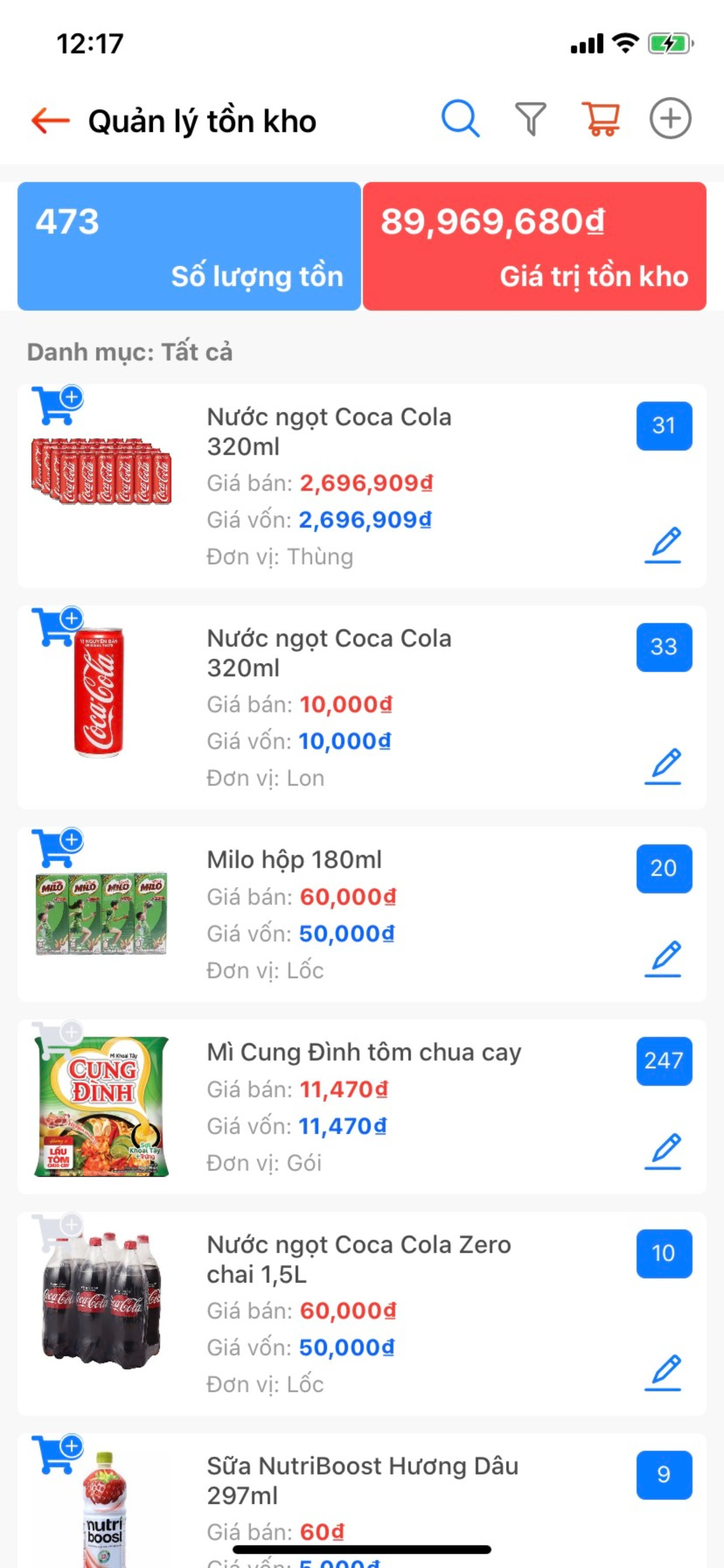Open the inventory search magnifier

click(461, 118)
